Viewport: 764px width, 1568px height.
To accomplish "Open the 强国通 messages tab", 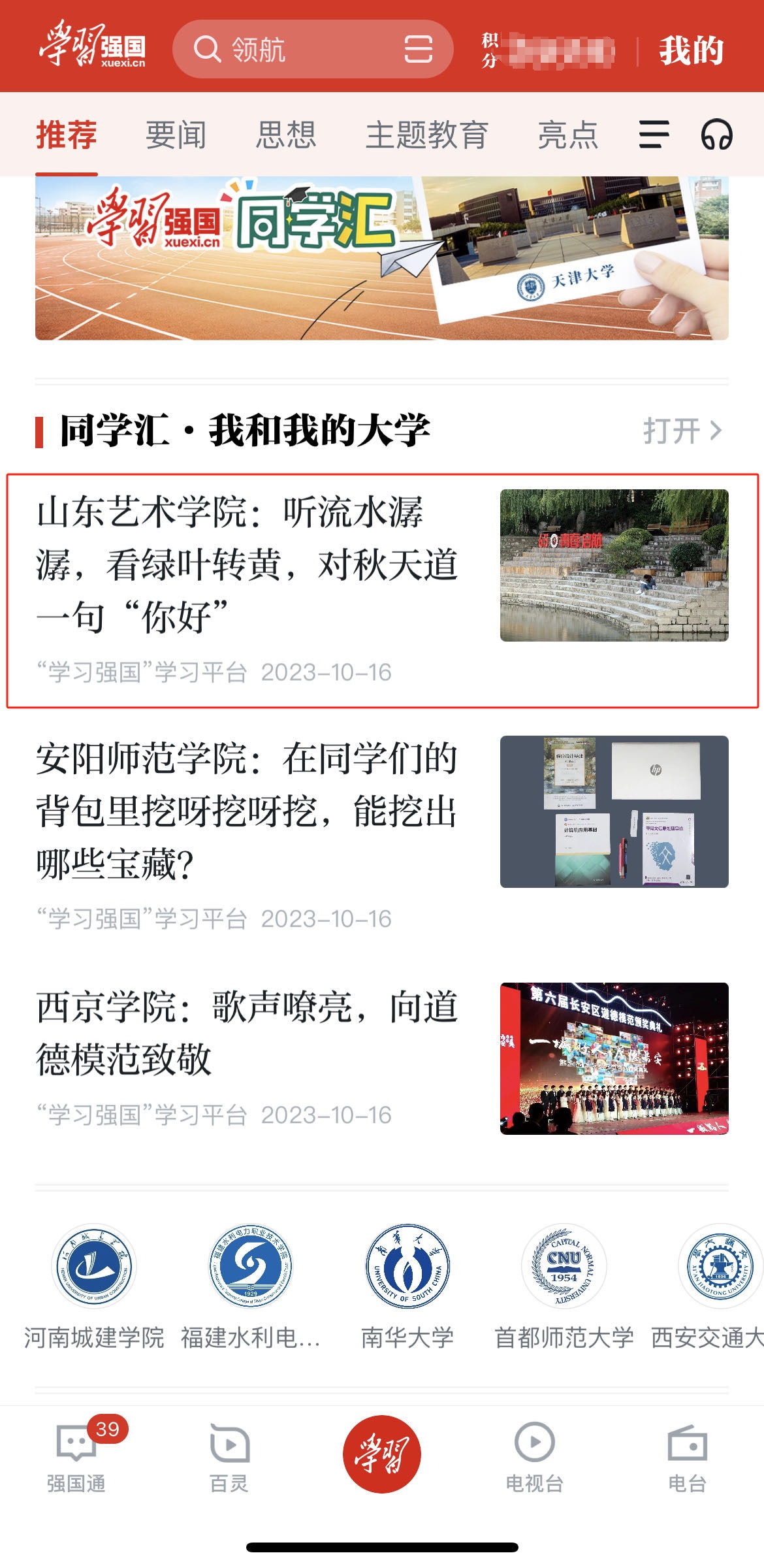I will point(76,1457).
